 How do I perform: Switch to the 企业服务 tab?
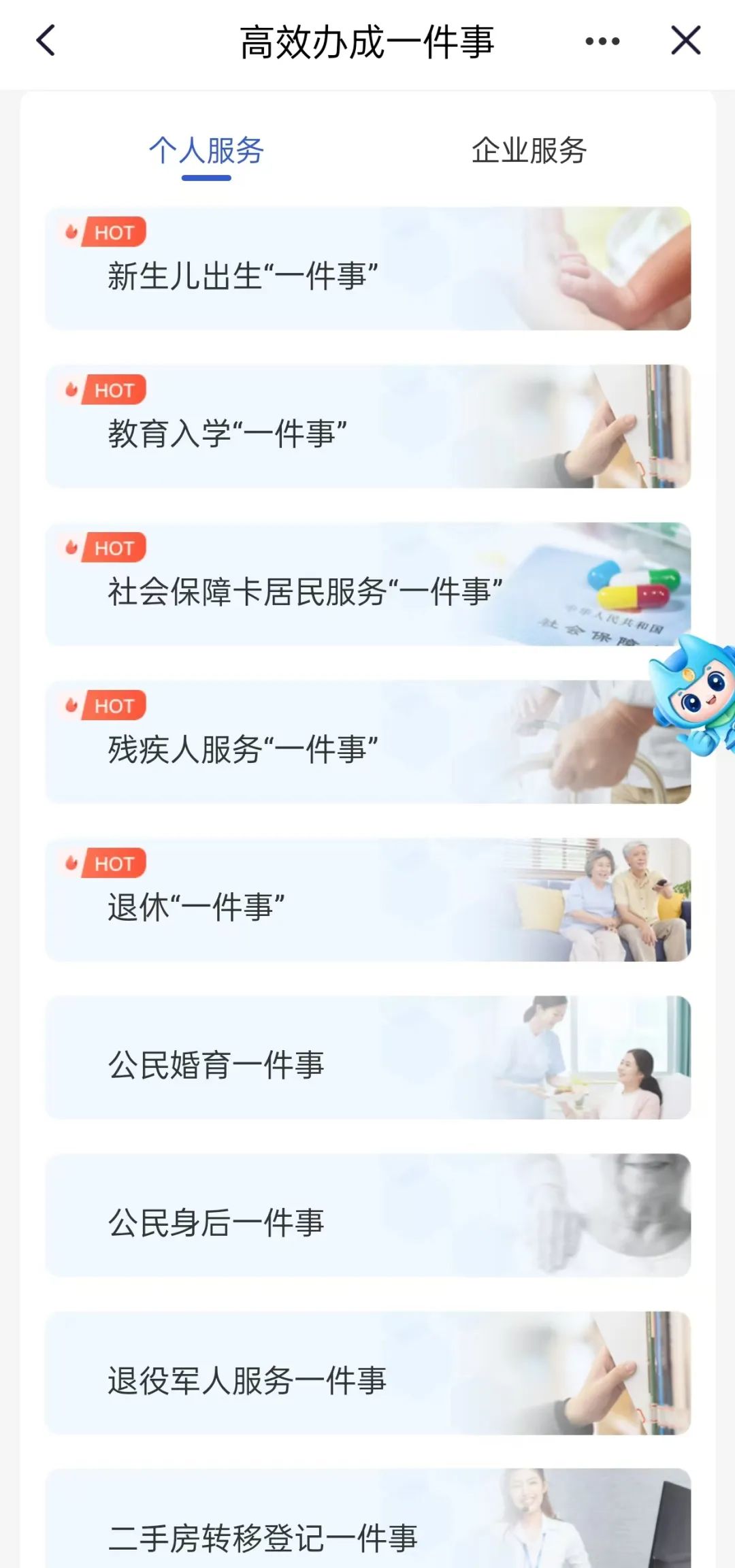[529, 151]
